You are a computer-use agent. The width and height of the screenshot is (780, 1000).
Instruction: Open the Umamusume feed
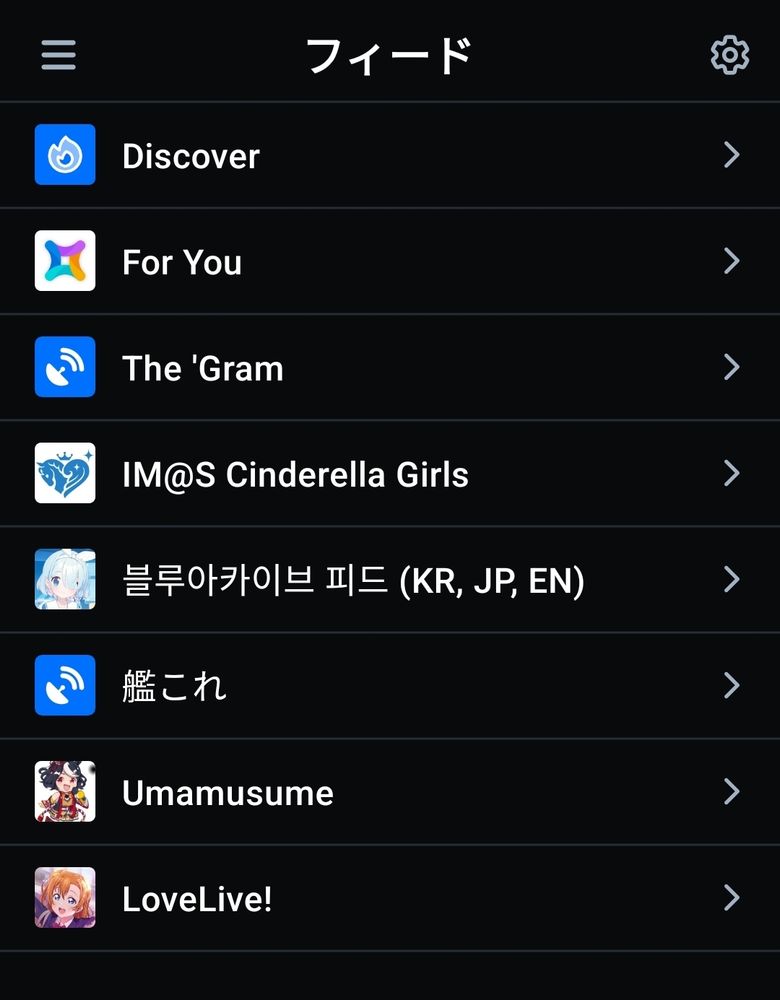[390, 793]
